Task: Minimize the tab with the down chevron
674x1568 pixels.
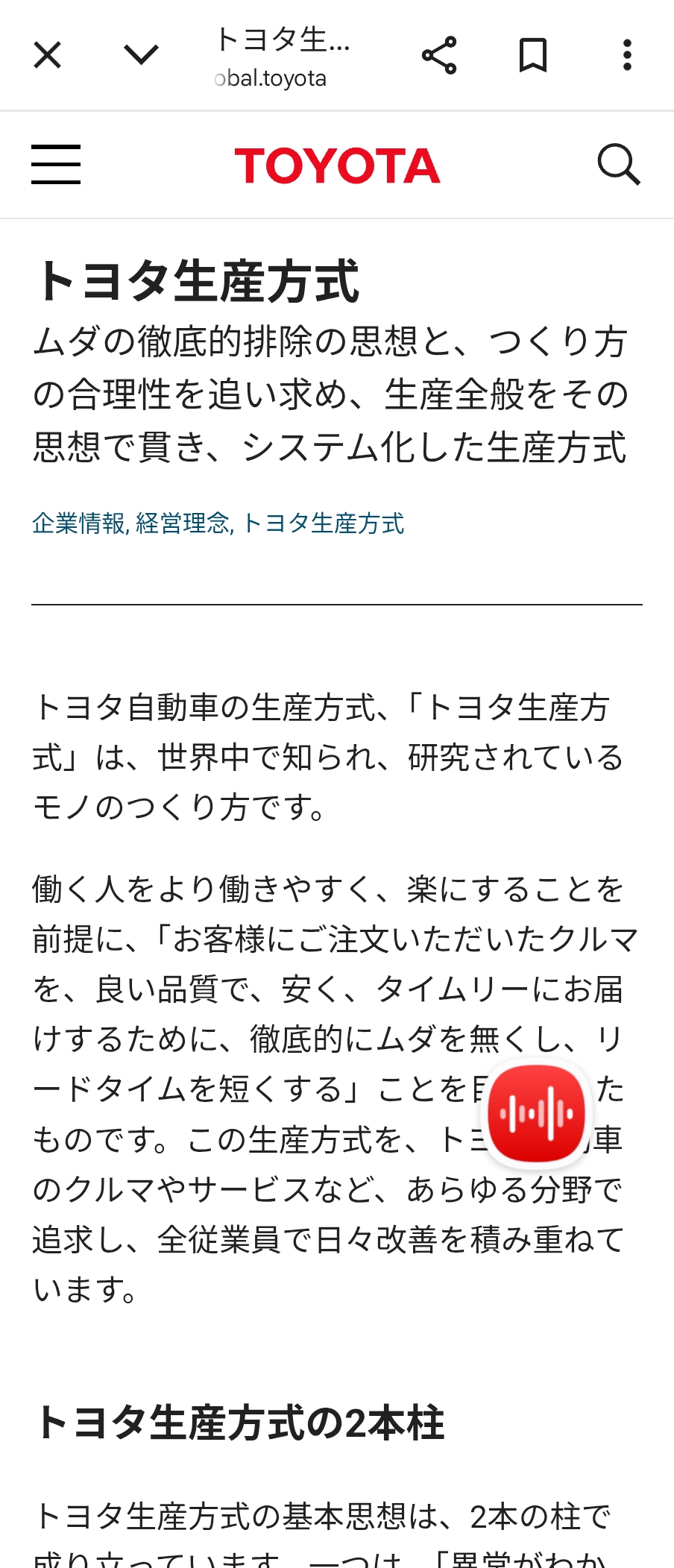Action: click(141, 55)
